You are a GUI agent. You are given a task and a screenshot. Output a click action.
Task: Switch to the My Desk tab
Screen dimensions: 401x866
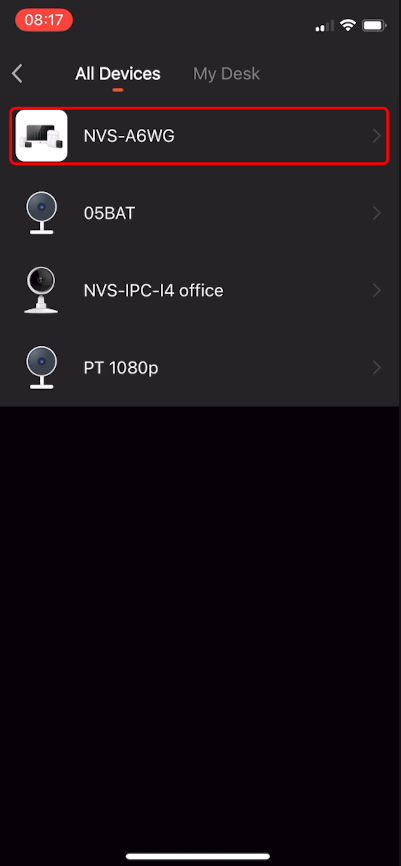point(226,73)
